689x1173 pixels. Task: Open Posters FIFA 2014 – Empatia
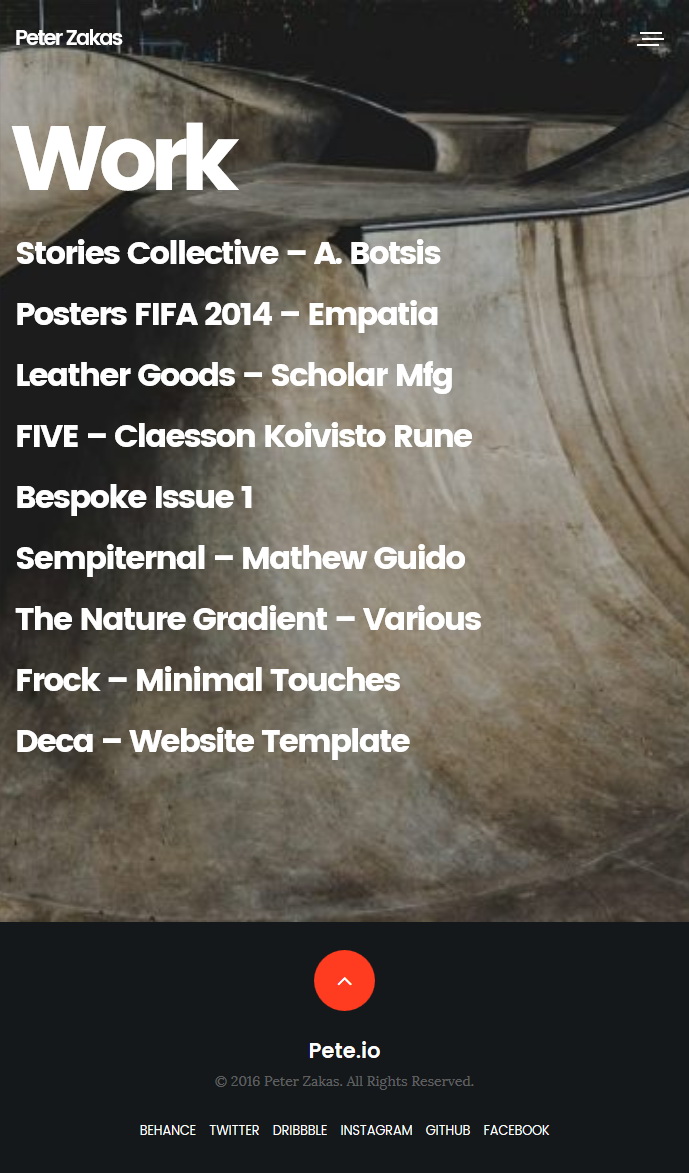coord(227,314)
